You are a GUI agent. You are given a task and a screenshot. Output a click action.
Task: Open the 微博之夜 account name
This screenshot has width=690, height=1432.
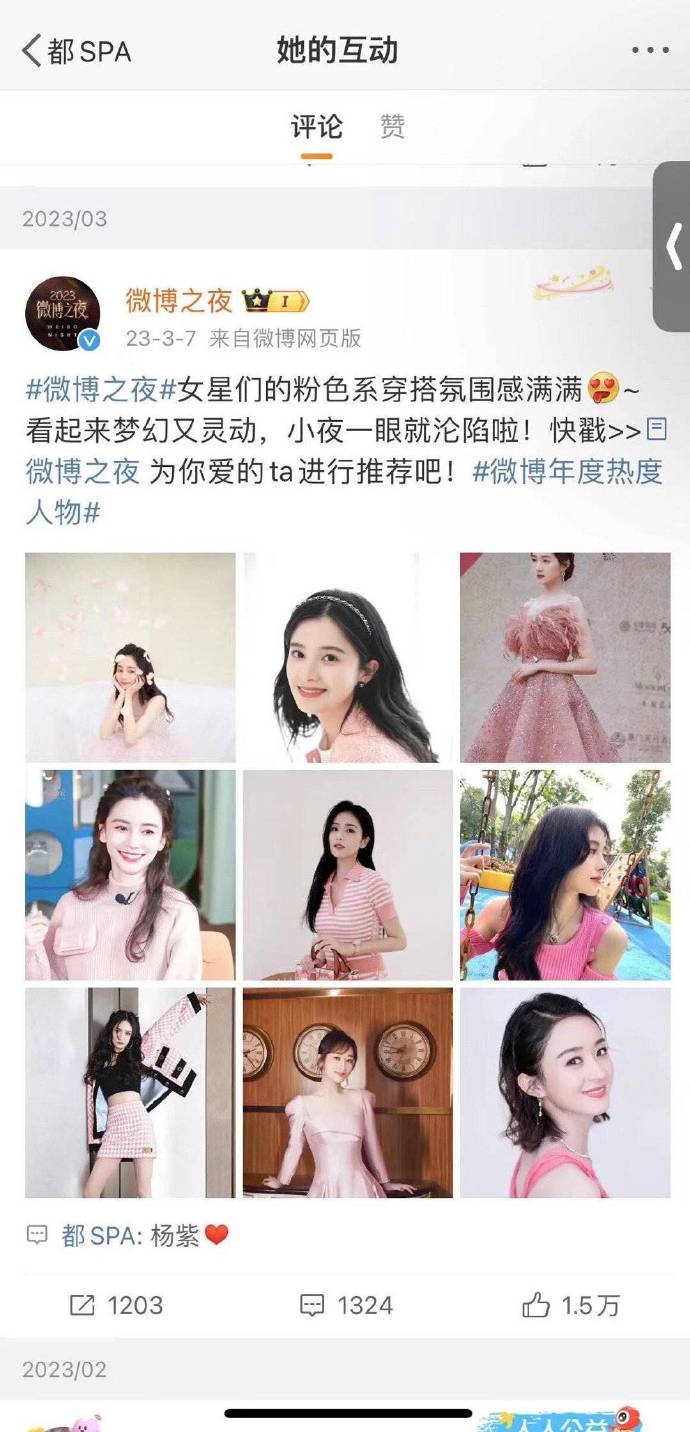(x=179, y=300)
